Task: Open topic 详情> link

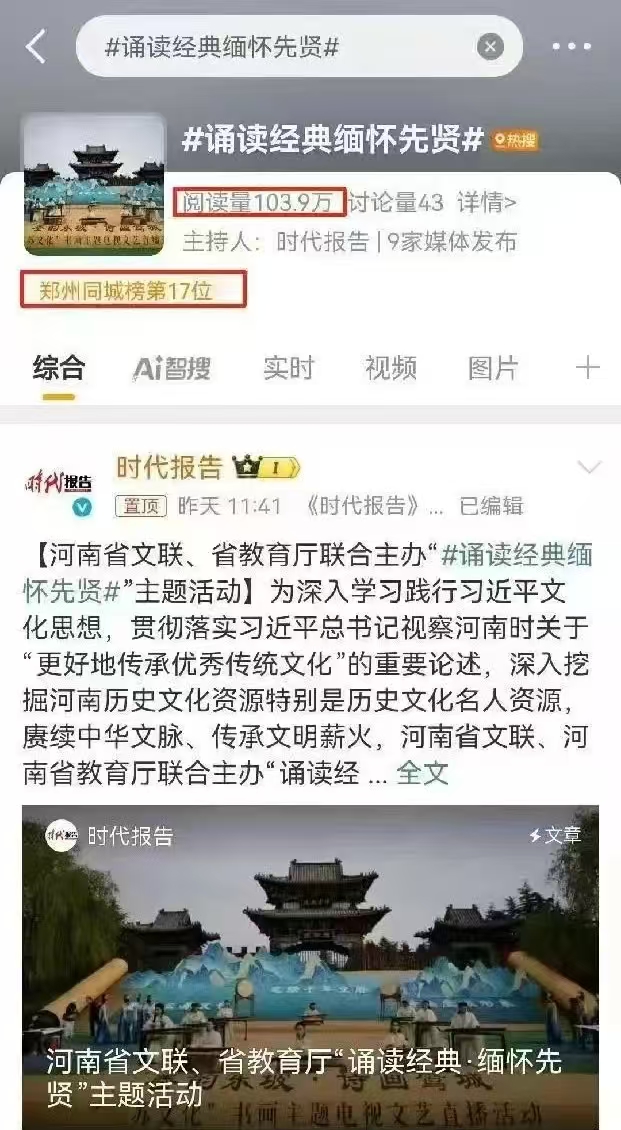Action: tap(487, 203)
